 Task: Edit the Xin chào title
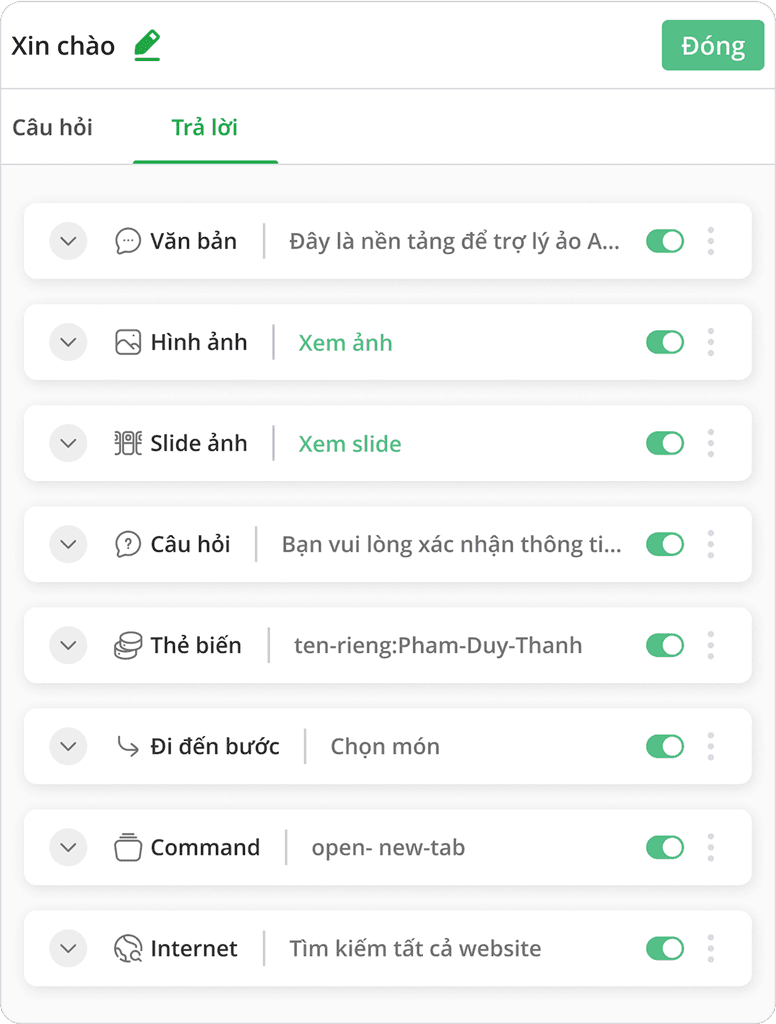point(147,45)
